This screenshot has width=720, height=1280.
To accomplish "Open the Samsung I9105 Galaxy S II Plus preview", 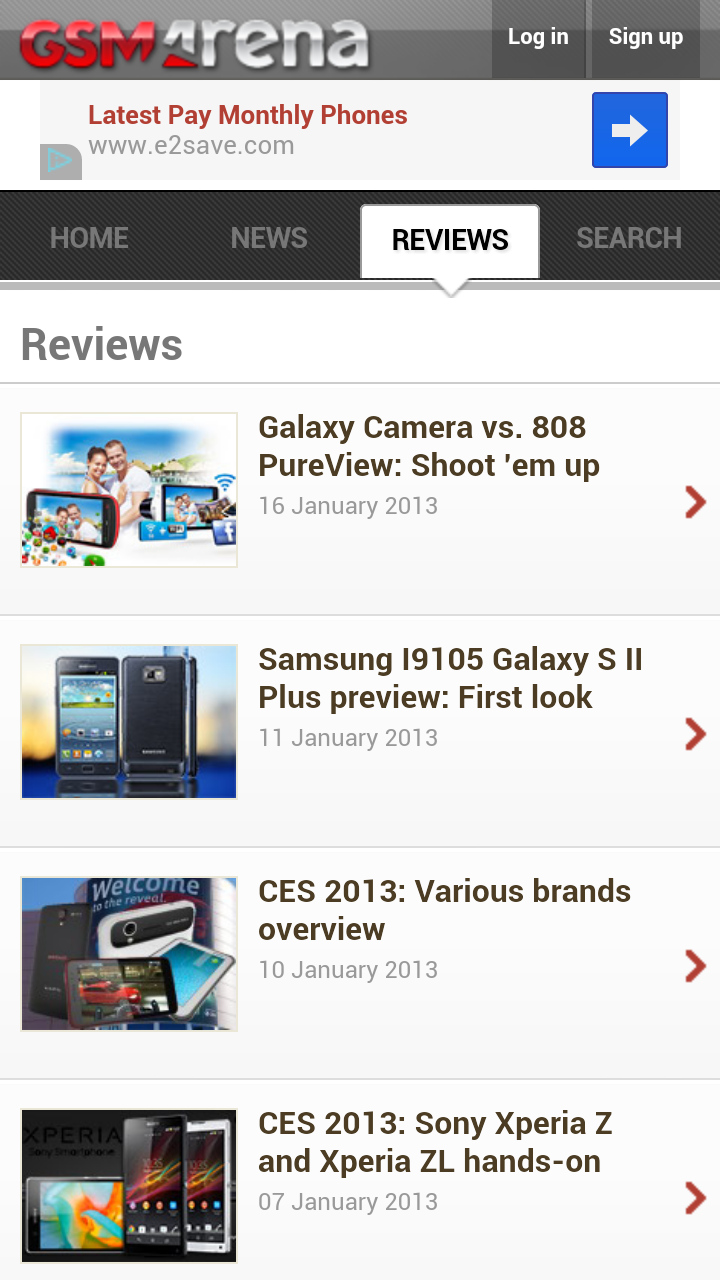I will pos(450,678).
